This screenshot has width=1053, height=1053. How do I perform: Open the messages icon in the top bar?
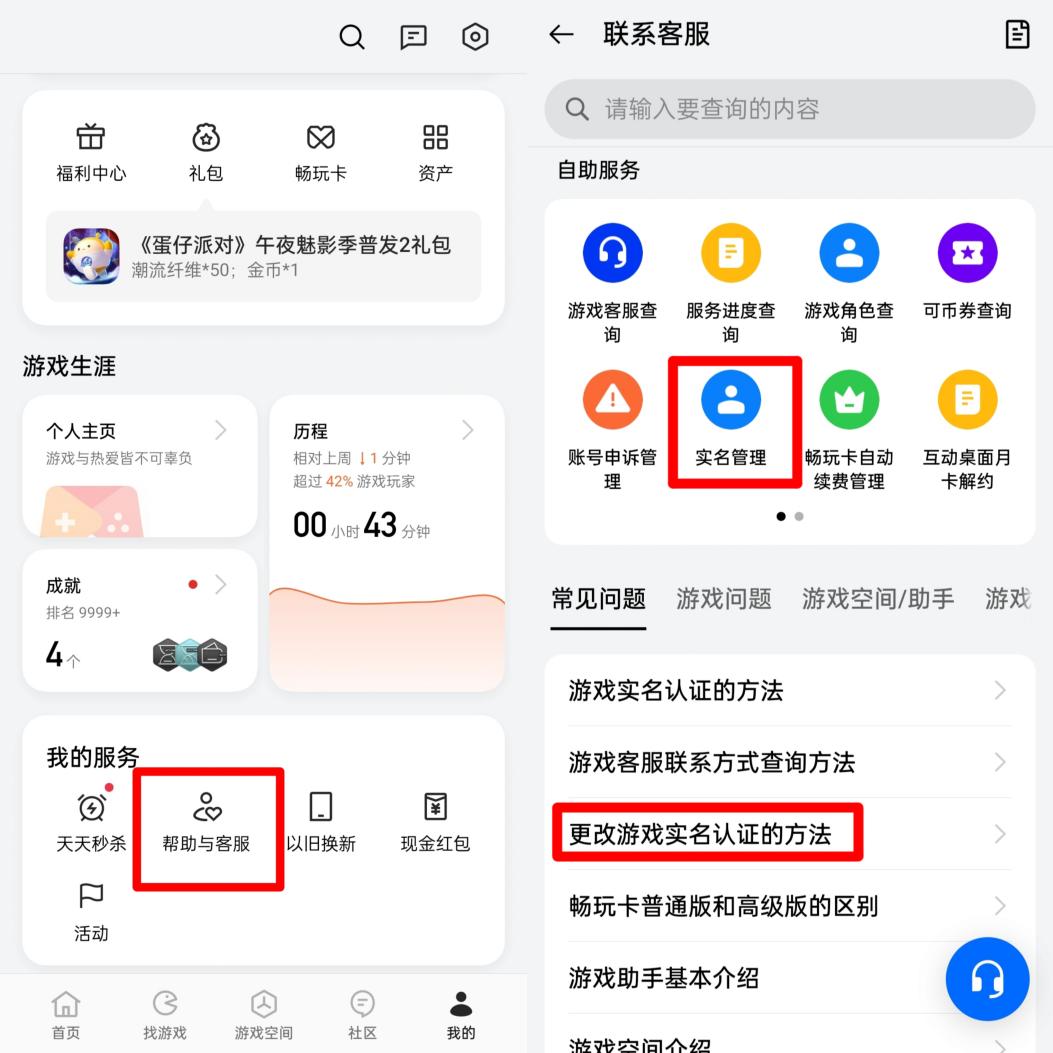tap(413, 38)
